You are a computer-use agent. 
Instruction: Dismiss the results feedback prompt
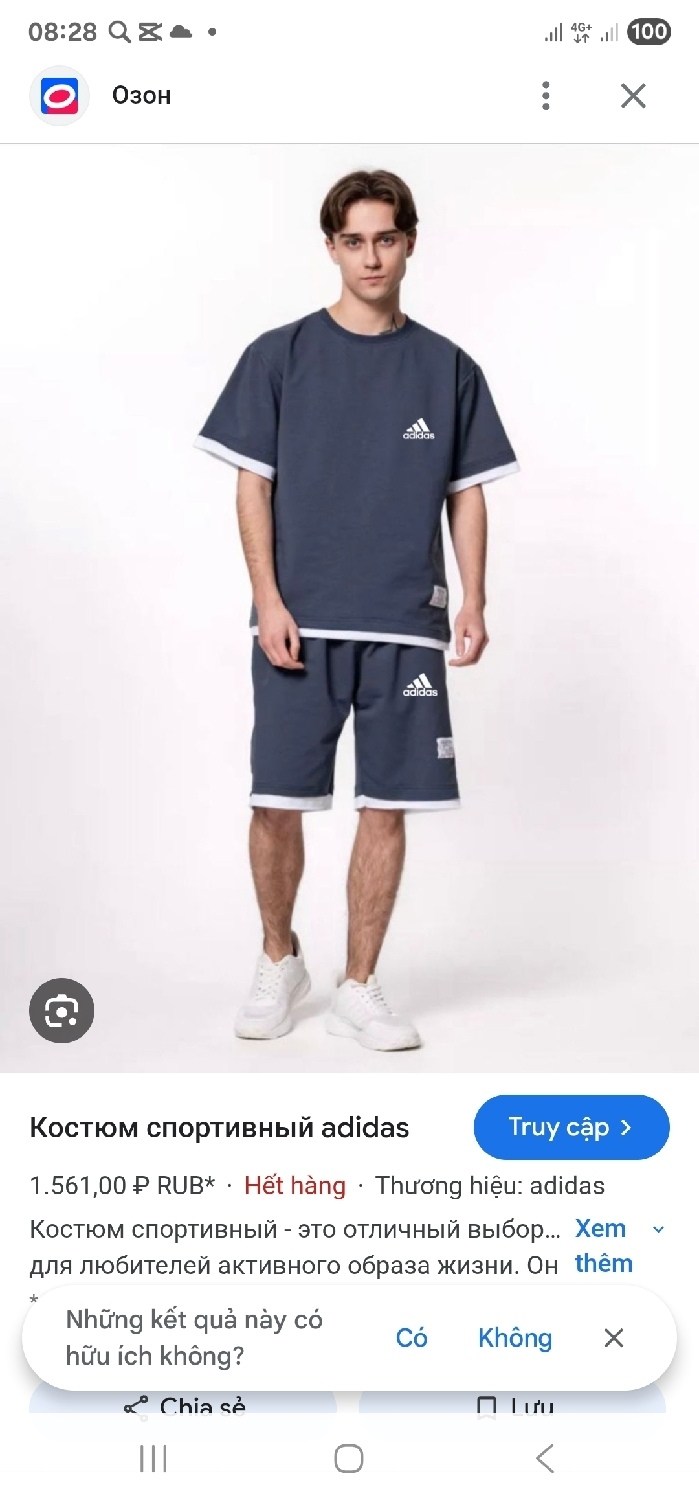[x=614, y=1338]
